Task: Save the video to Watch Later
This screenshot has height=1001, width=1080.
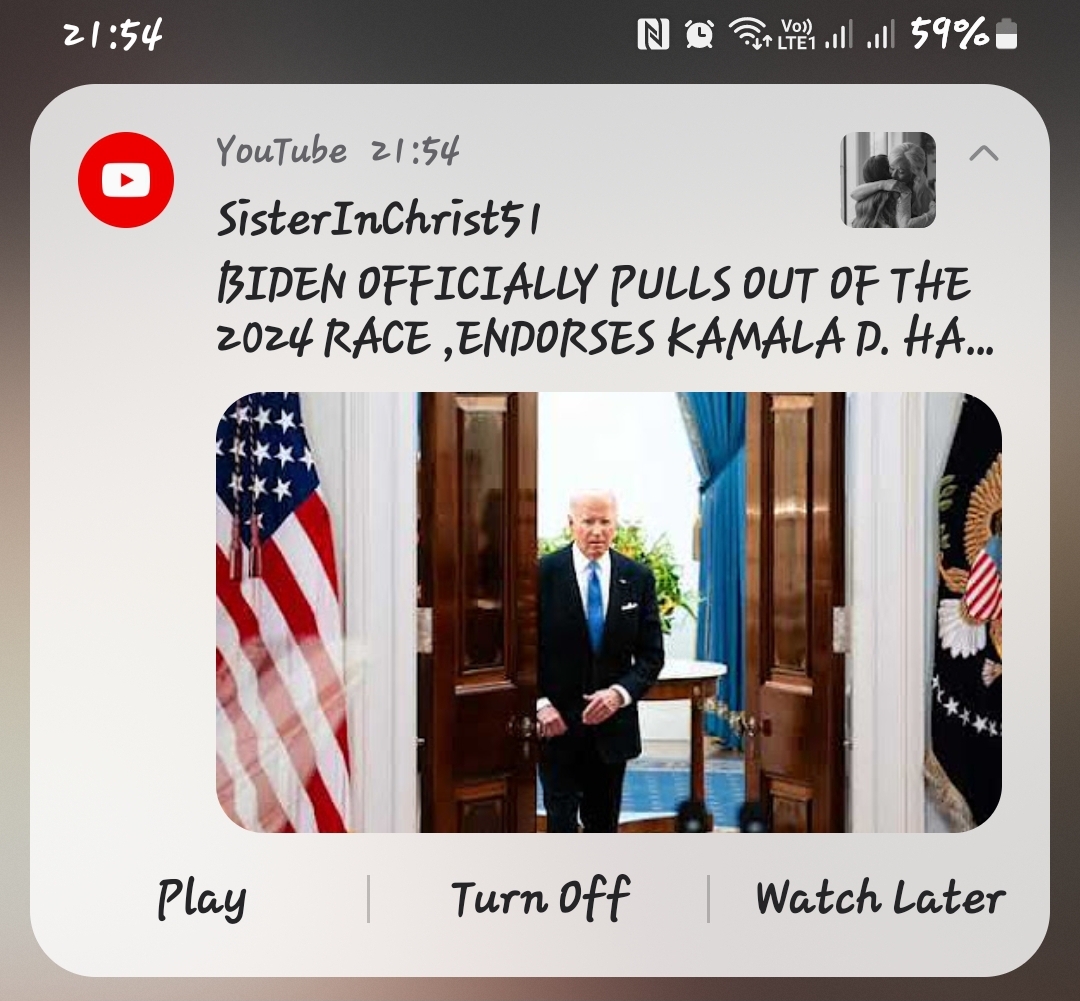Action: 880,898
